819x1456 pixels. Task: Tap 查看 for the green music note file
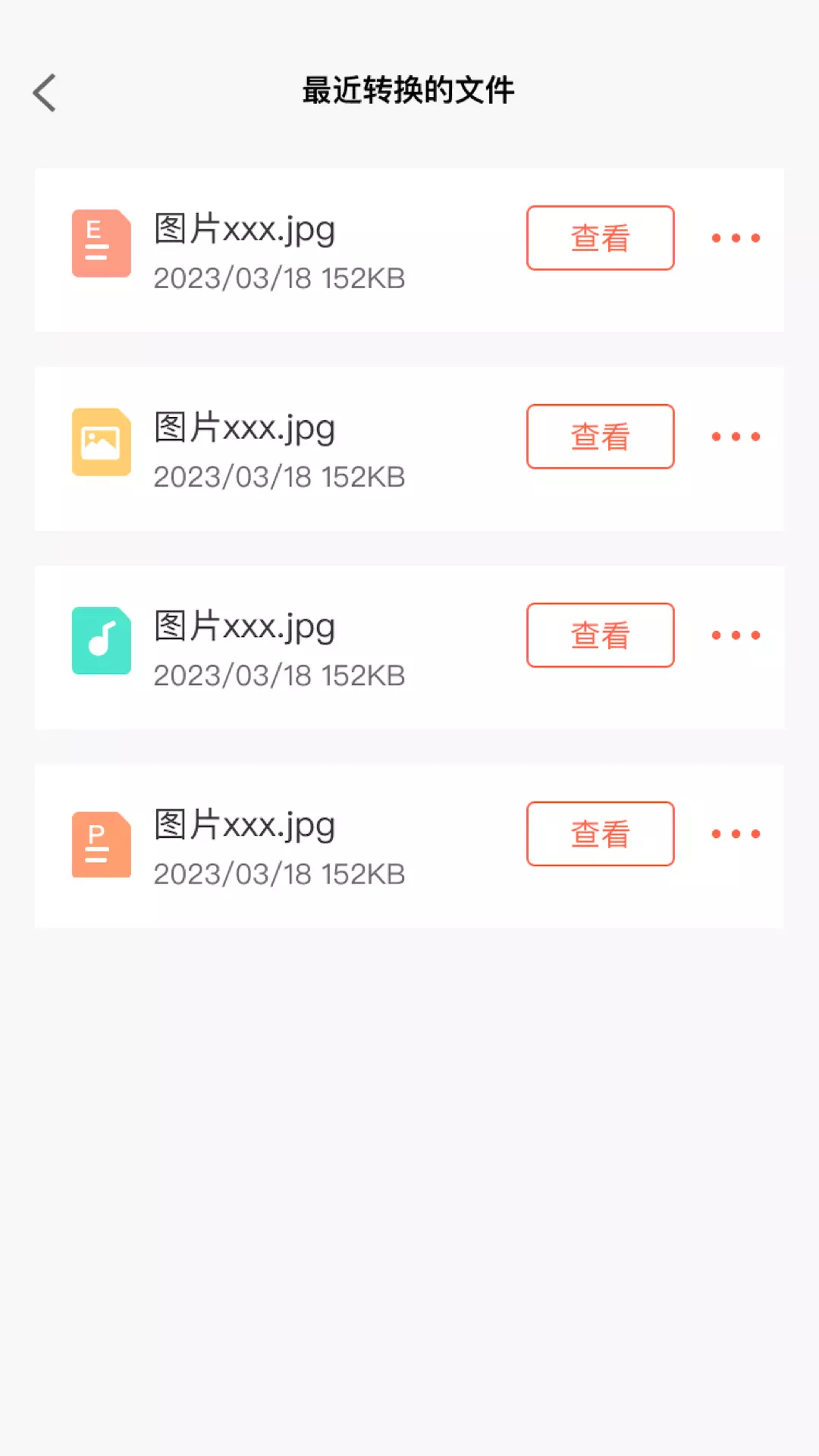click(600, 635)
